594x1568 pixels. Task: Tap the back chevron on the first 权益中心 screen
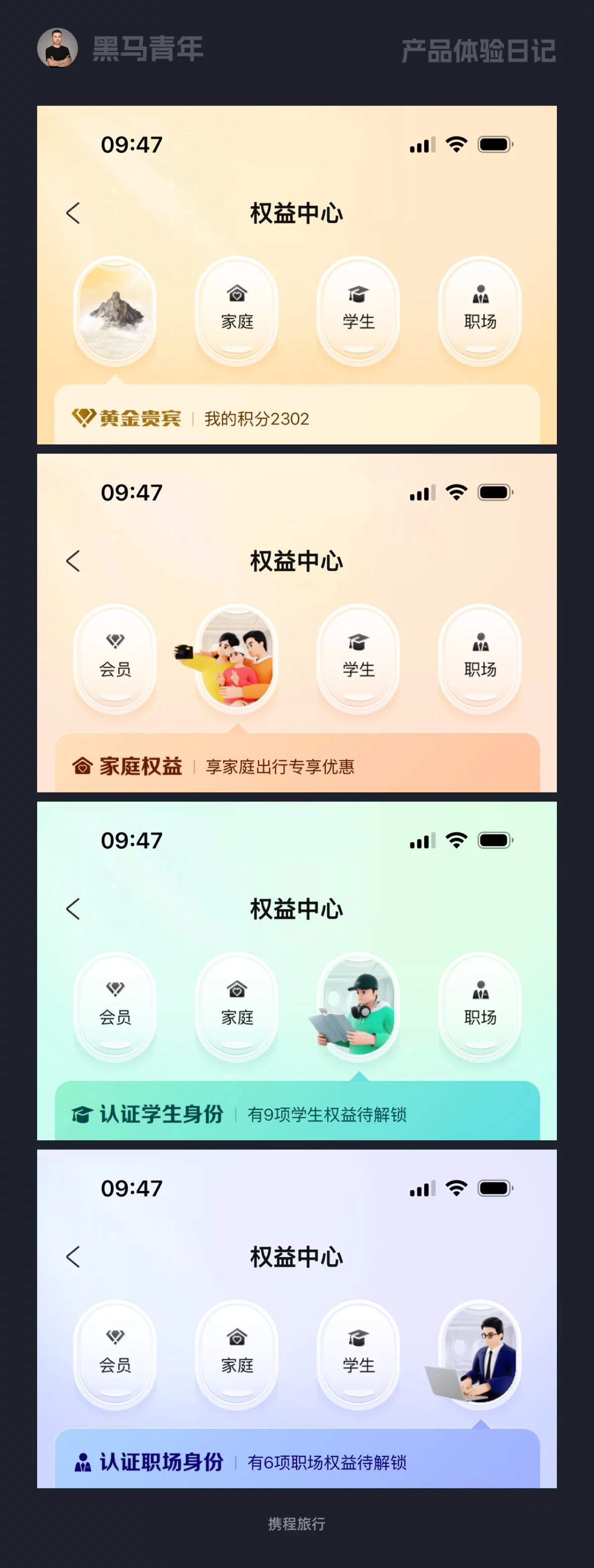coord(73,214)
